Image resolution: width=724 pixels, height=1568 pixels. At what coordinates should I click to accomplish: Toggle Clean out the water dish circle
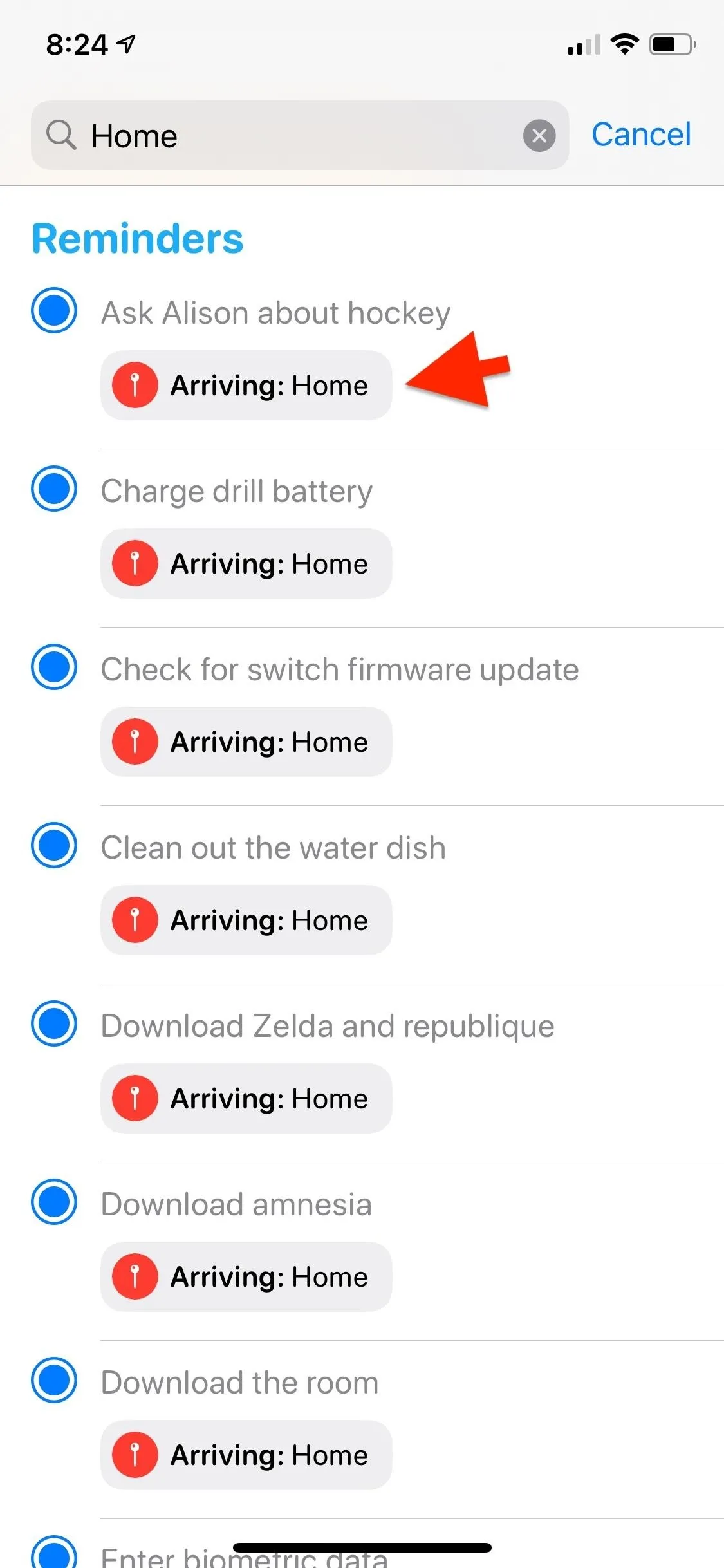(x=54, y=845)
